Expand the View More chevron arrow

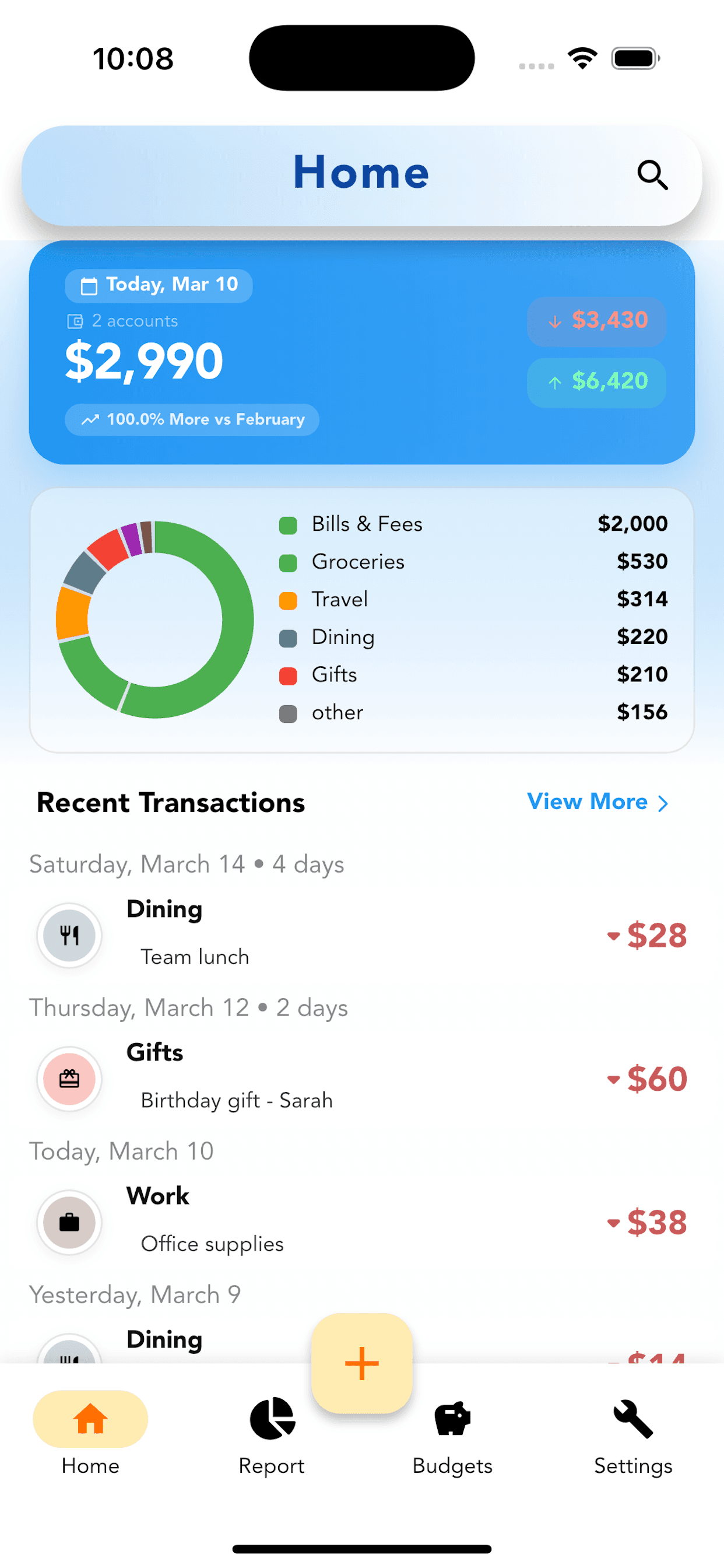click(x=663, y=802)
